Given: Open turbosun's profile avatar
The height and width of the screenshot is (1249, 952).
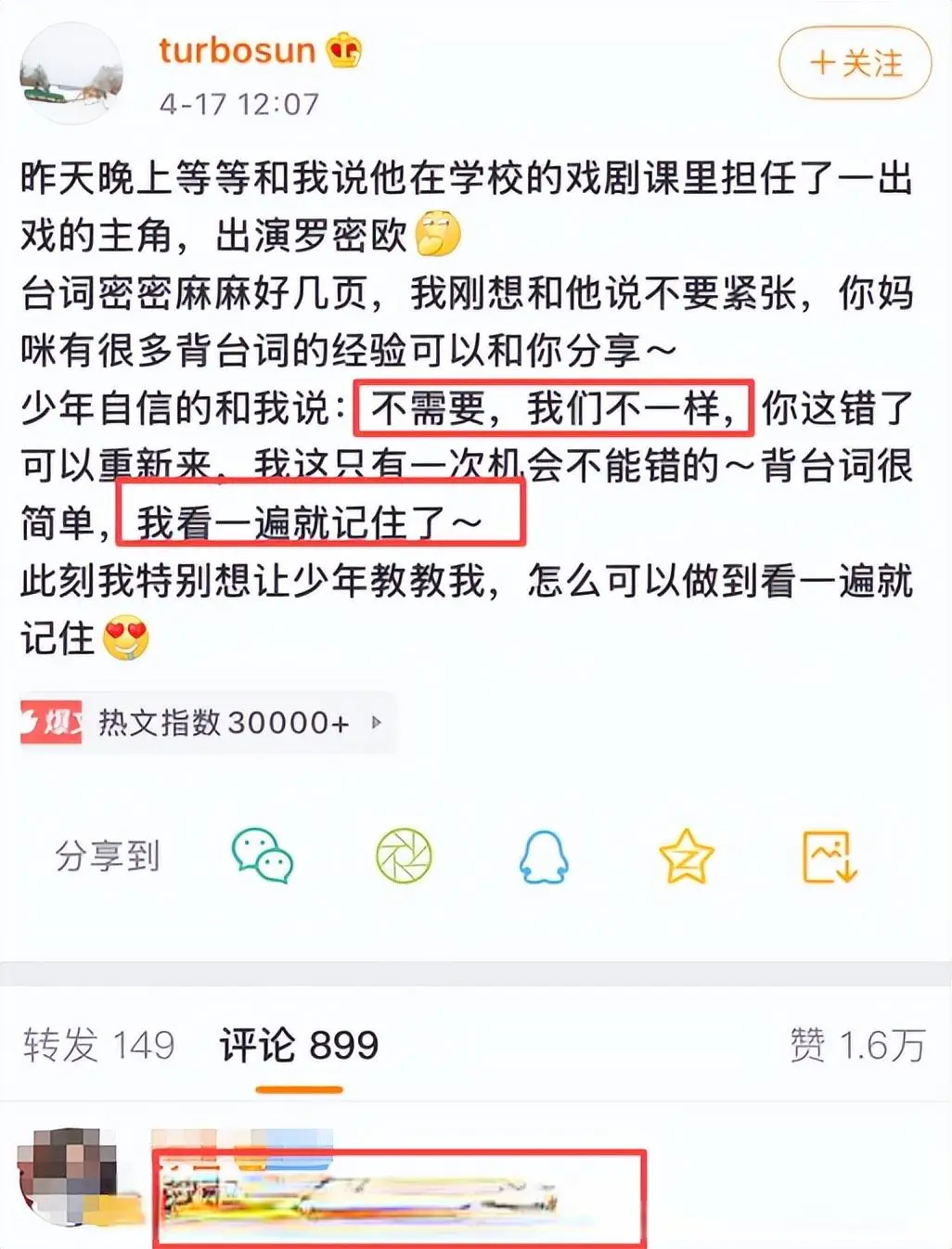Looking at the screenshot, I should pos(71,74).
